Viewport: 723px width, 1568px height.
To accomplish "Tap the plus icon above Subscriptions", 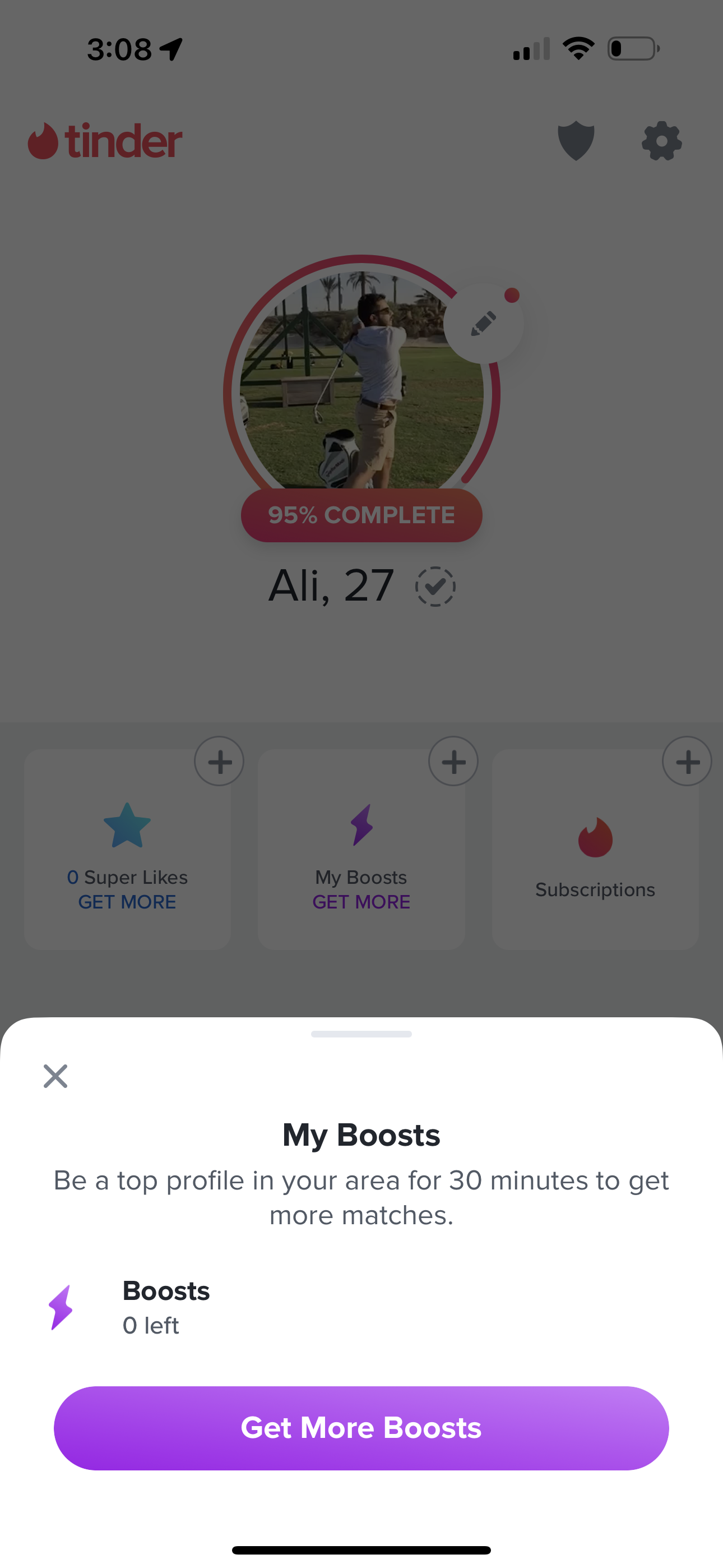I will [687, 761].
